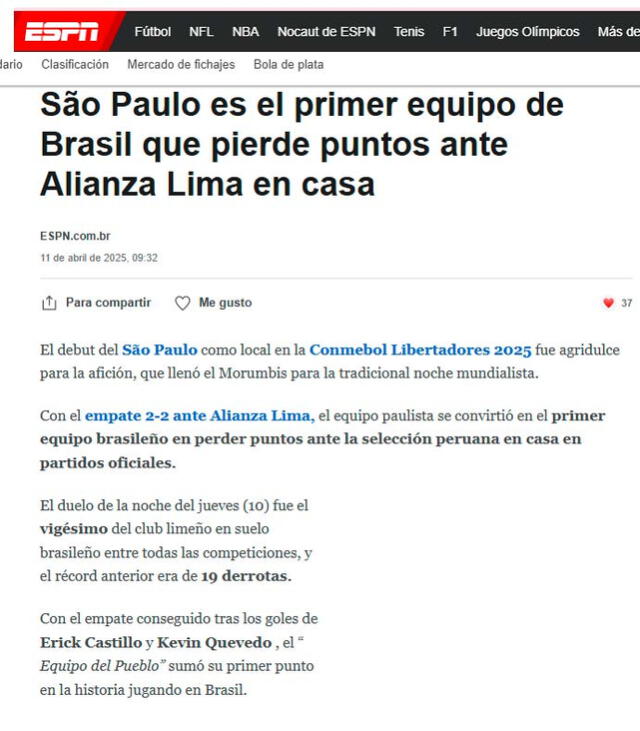Open Bola de plata

[x=288, y=65]
